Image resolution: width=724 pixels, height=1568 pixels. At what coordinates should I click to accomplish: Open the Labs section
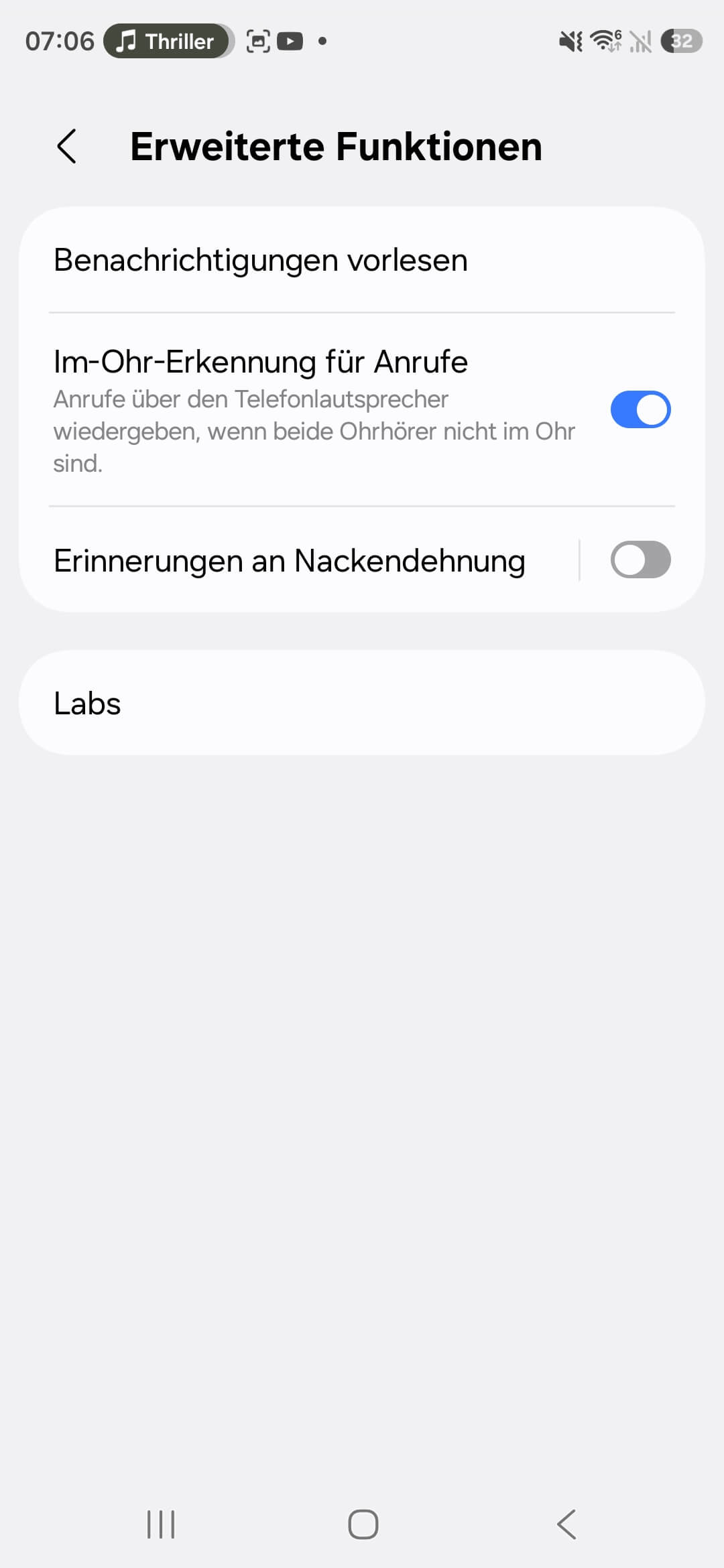[362, 703]
